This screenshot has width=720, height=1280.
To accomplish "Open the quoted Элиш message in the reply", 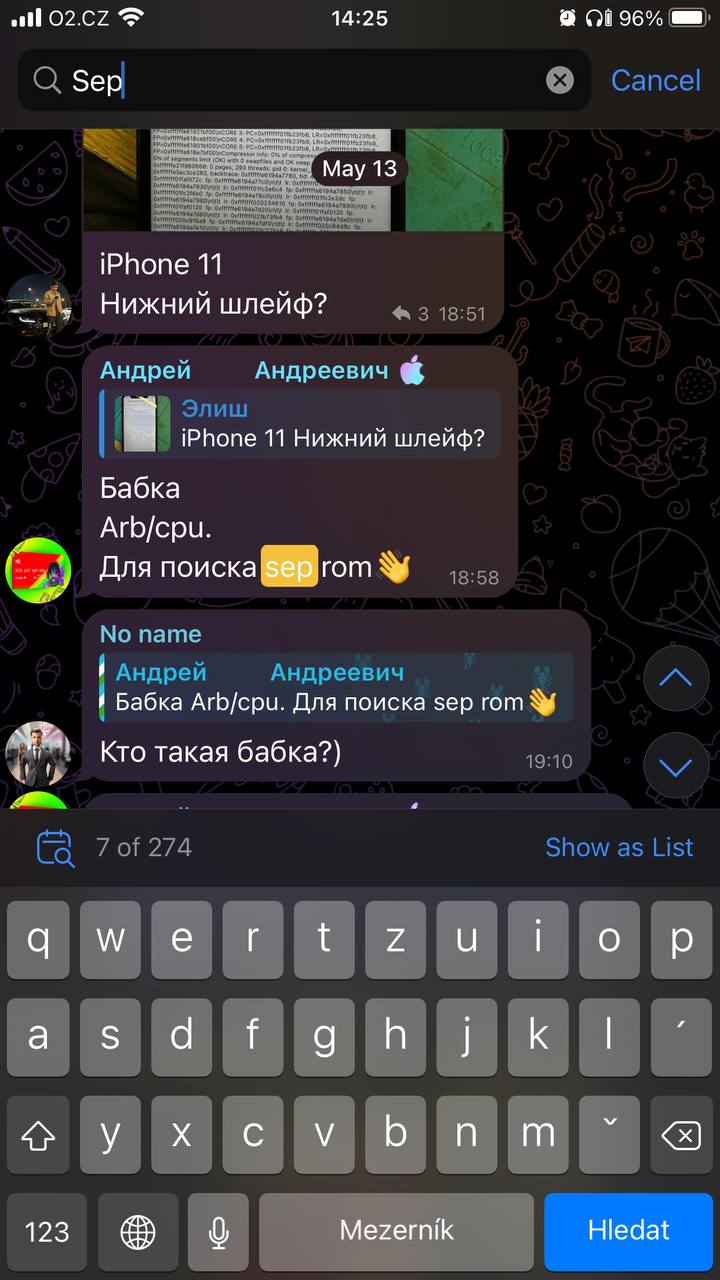I will click(300, 423).
